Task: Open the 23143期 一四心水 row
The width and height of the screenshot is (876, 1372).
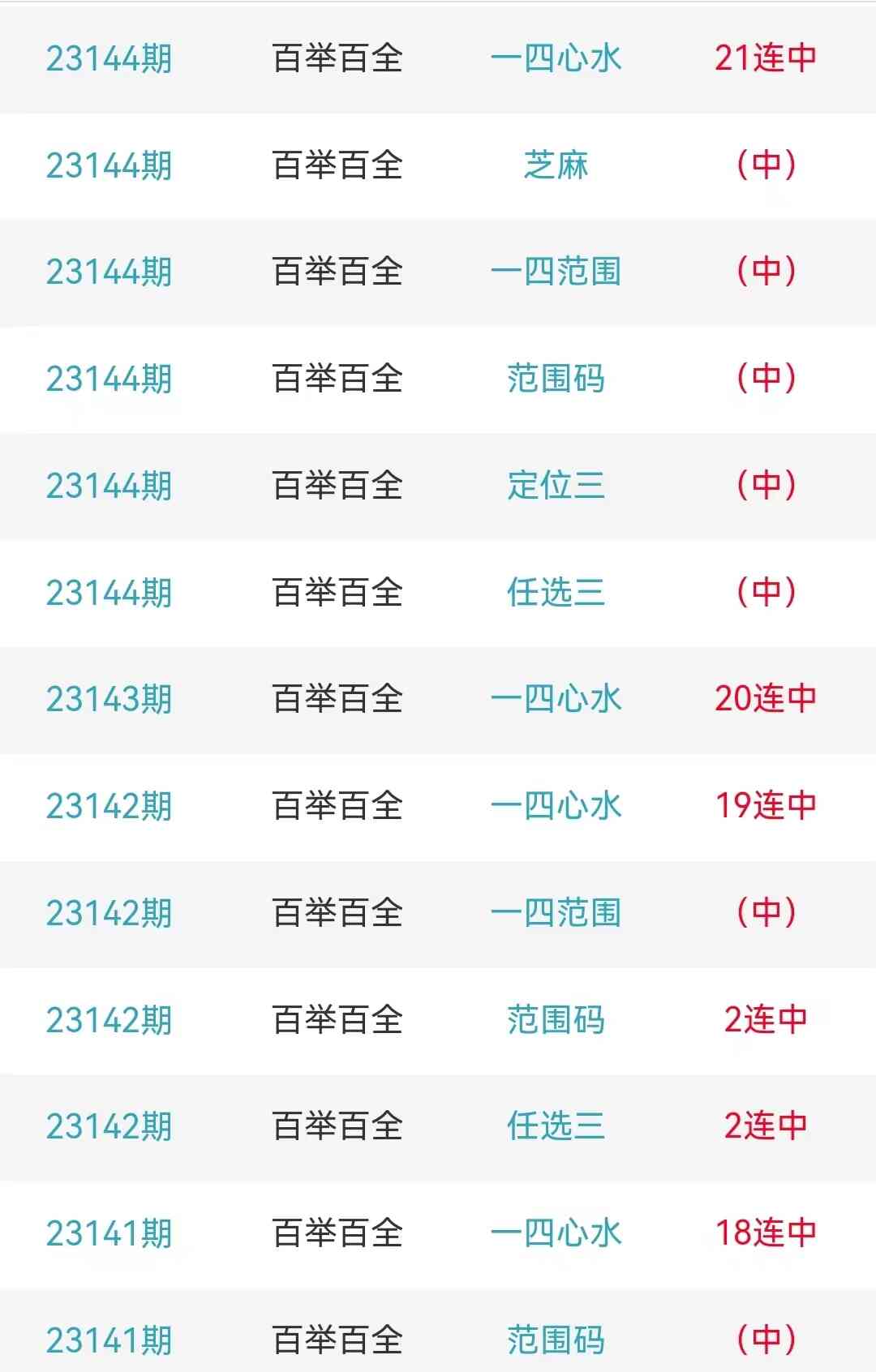Action: (556, 699)
